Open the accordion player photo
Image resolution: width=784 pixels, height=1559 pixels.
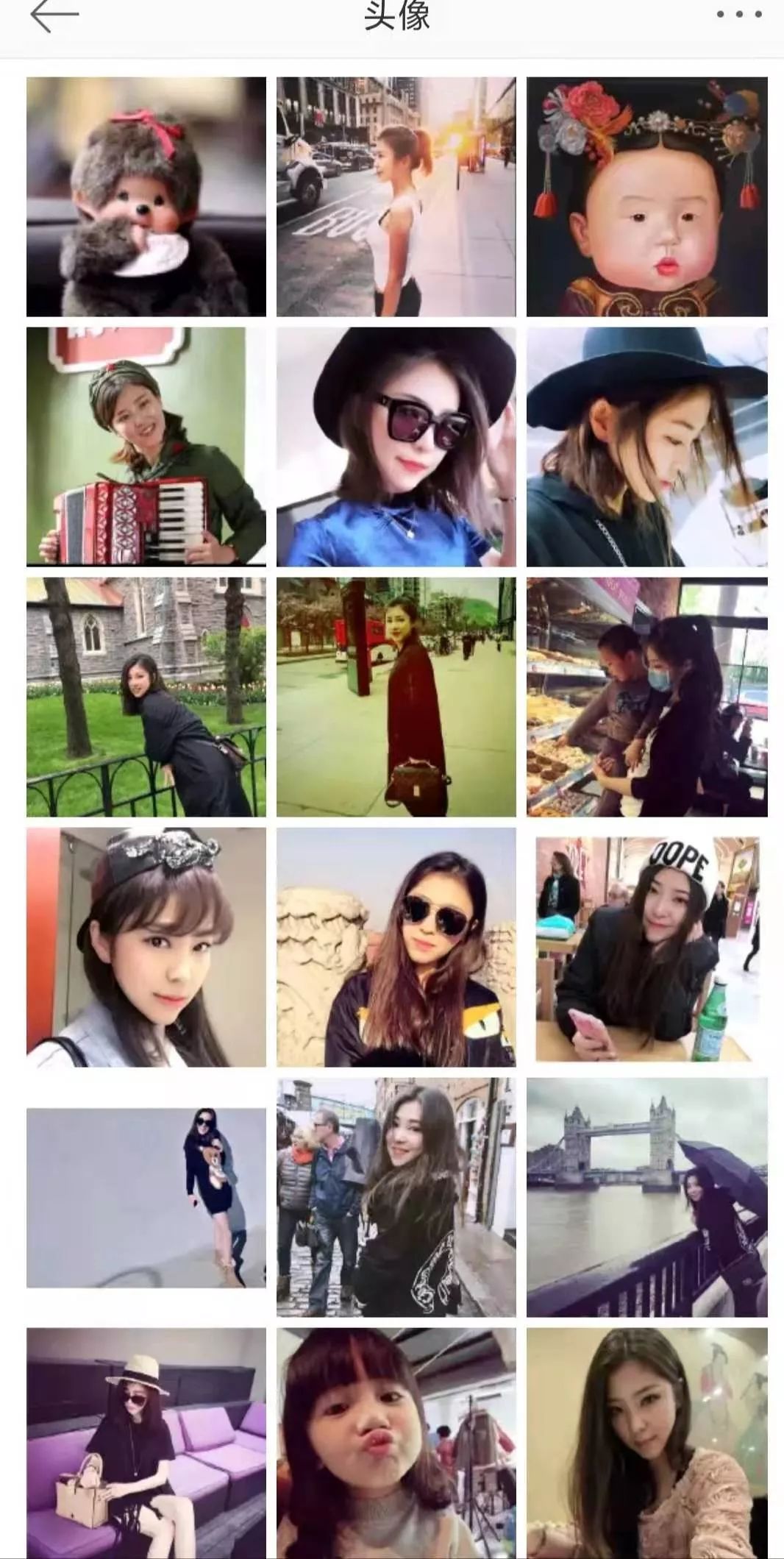tap(146, 447)
